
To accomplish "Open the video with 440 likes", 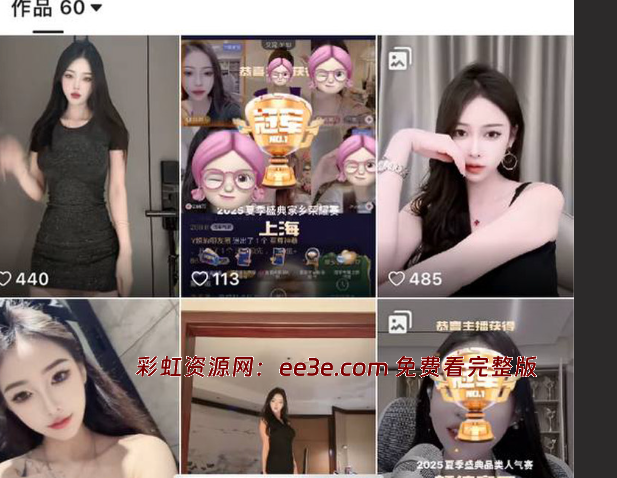I will pos(89,165).
